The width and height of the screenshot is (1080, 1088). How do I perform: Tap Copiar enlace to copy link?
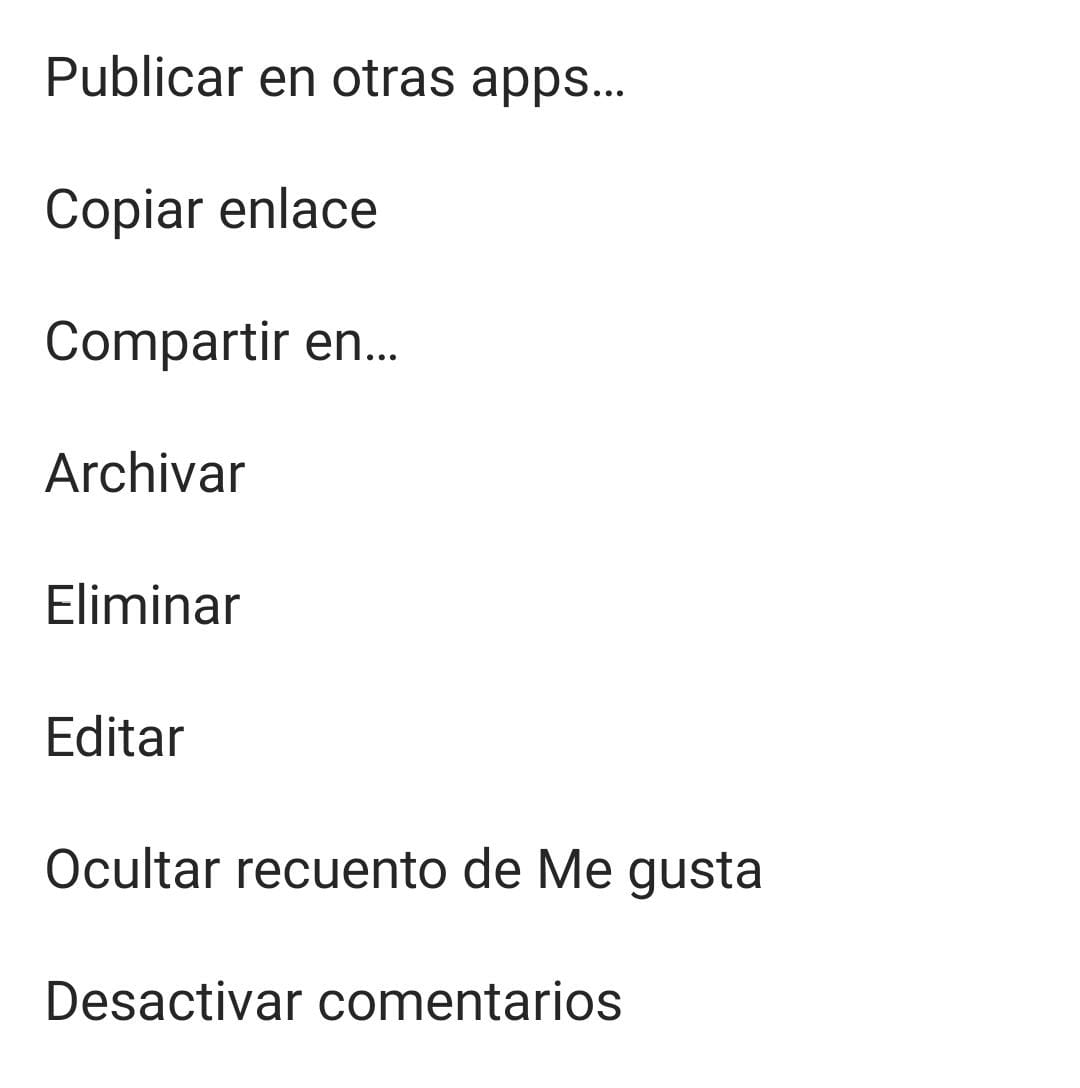[x=211, y=210]
